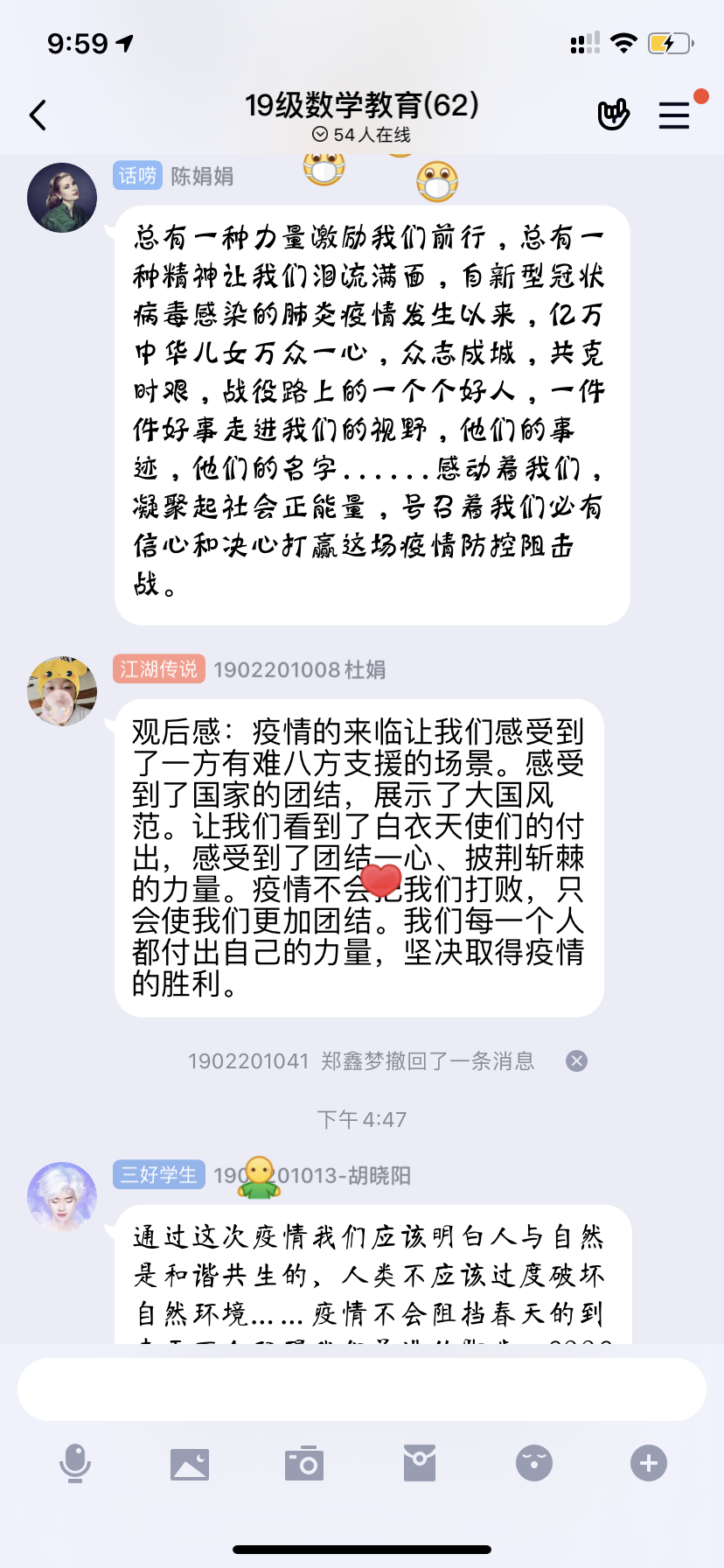Image resolution: width=724 pixels, height=1568 pixels.
Task: Open 胡晓阳's profile avatar
Action: [62, 1196]
